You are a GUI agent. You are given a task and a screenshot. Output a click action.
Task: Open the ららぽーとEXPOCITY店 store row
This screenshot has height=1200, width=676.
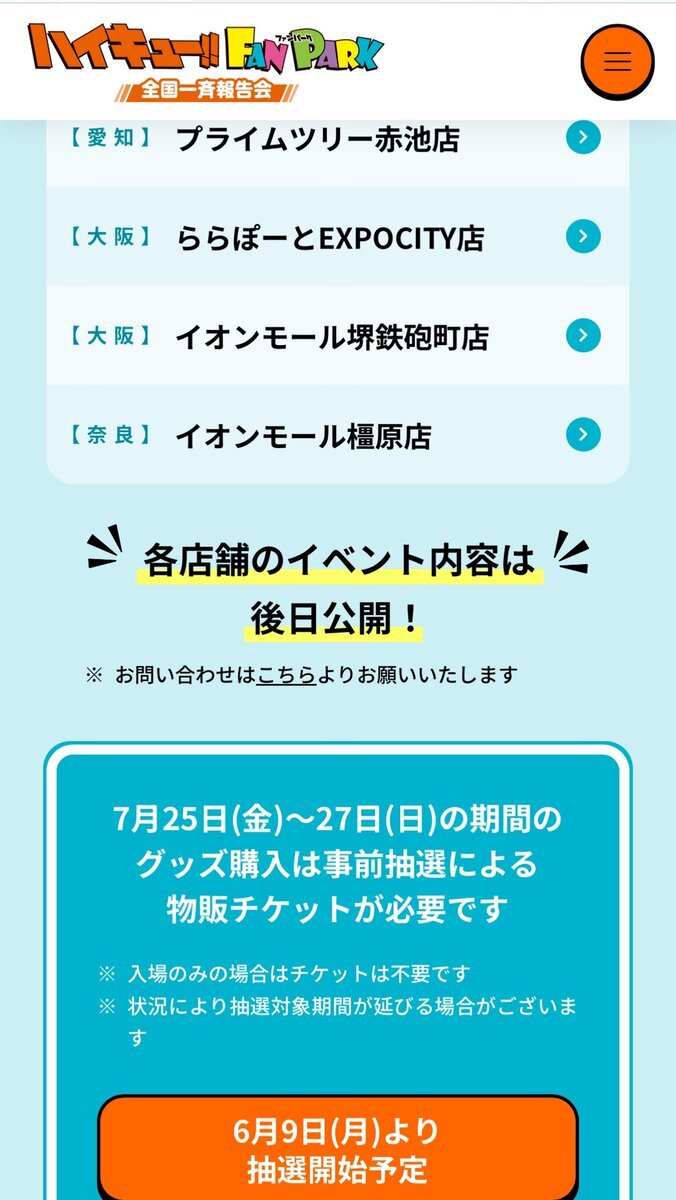tap(338, 237)
